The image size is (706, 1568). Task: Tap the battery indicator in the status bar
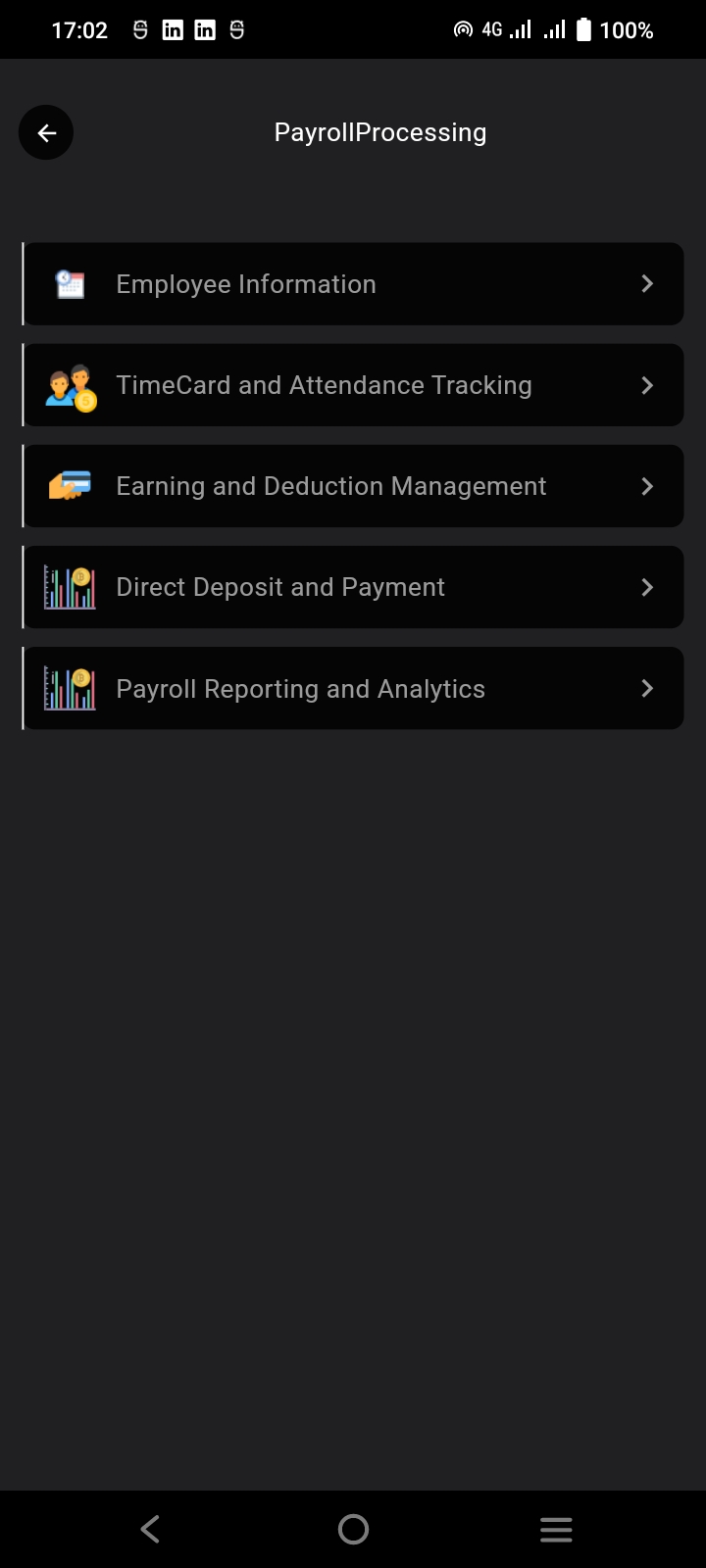pos(582,29)
